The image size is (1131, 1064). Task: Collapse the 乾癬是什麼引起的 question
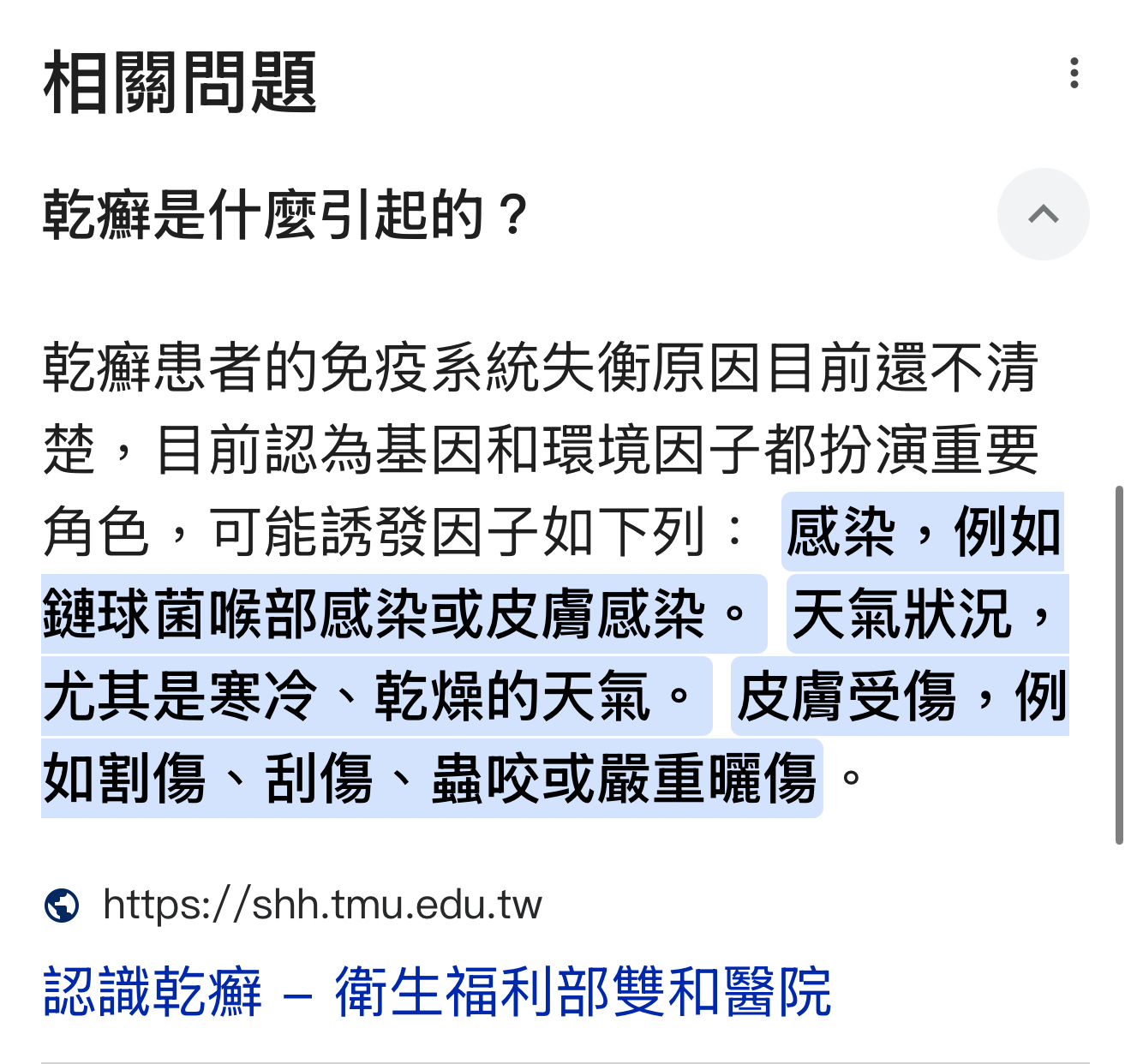pos(1043,214)
